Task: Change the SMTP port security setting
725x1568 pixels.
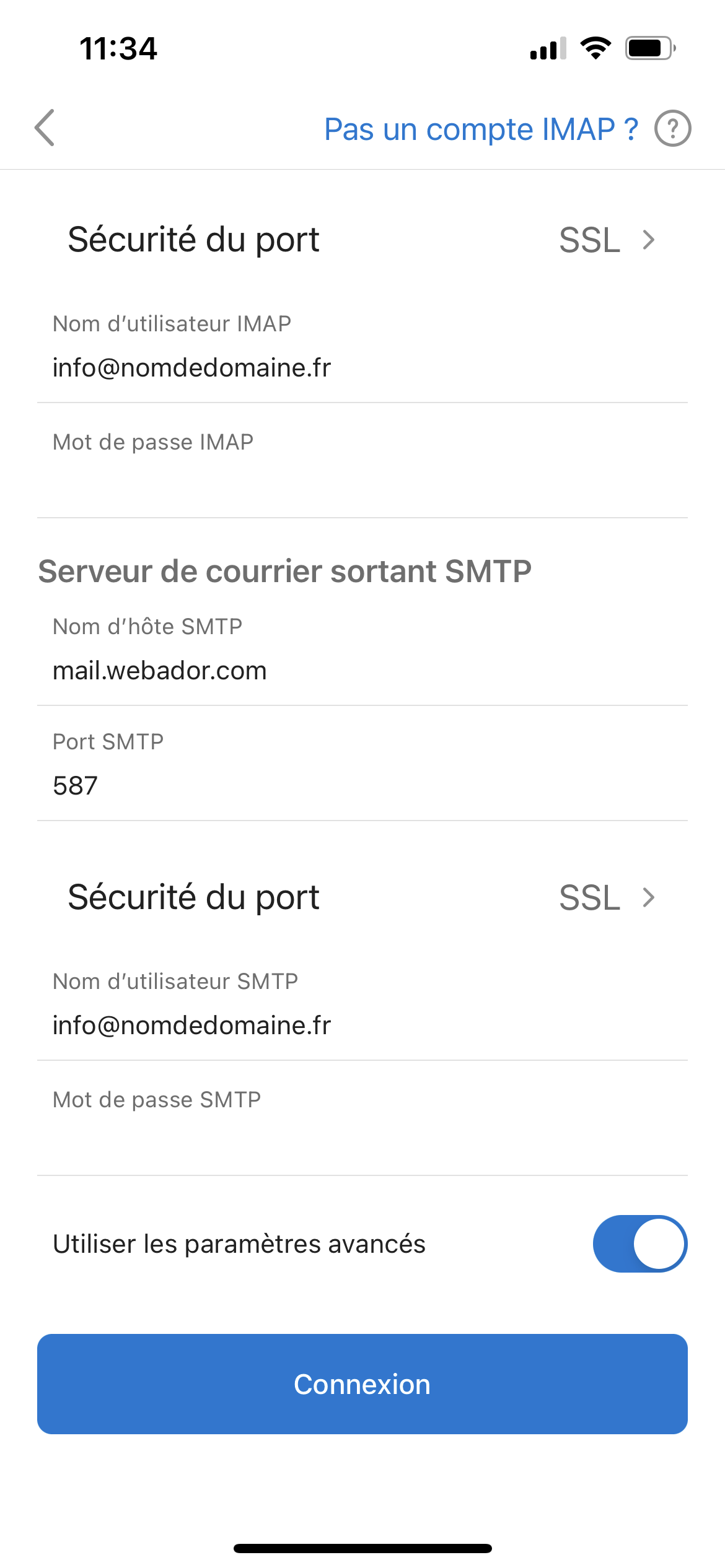Action: (x=362, y=897)
